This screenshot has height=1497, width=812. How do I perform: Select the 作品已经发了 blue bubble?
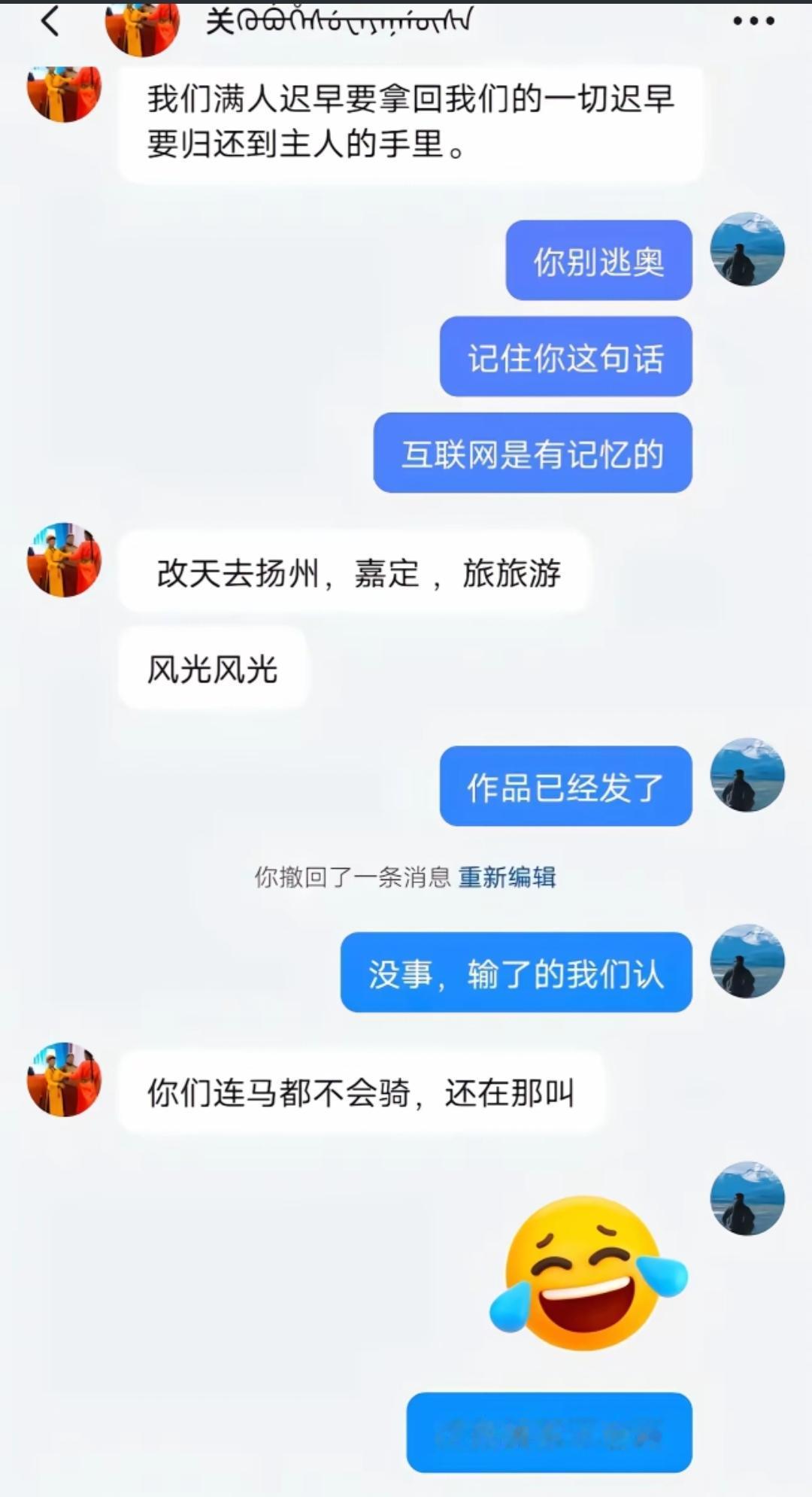pos(564,786)
